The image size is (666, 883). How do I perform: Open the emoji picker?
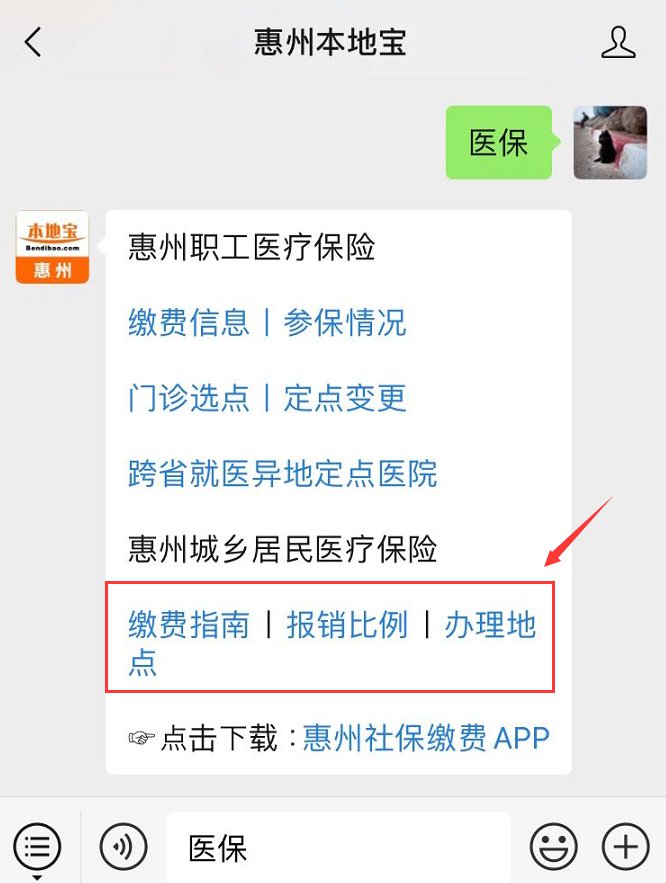pyautogui.click(x=553, y=848)
